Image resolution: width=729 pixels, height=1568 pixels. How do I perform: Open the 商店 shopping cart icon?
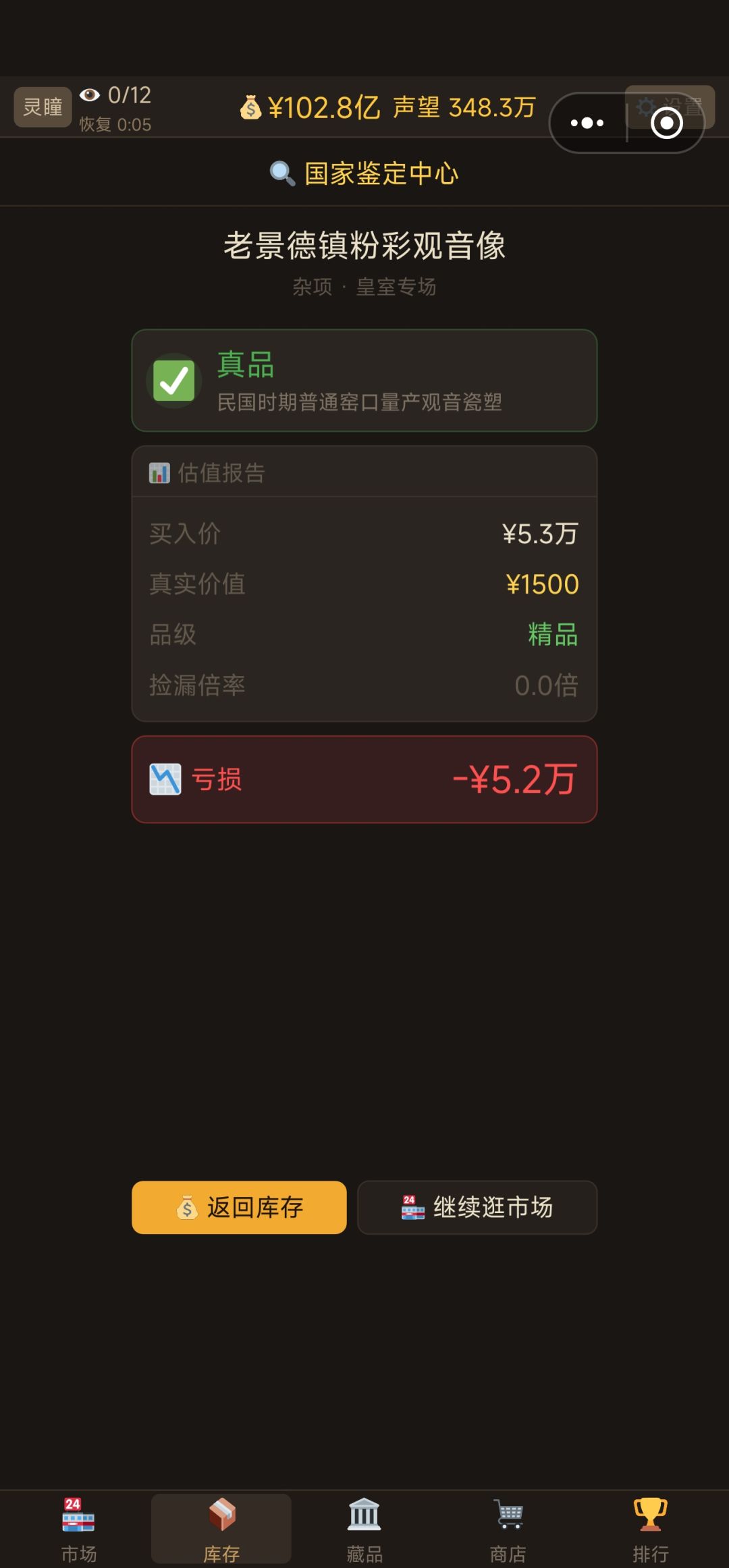click(507, 1515)
